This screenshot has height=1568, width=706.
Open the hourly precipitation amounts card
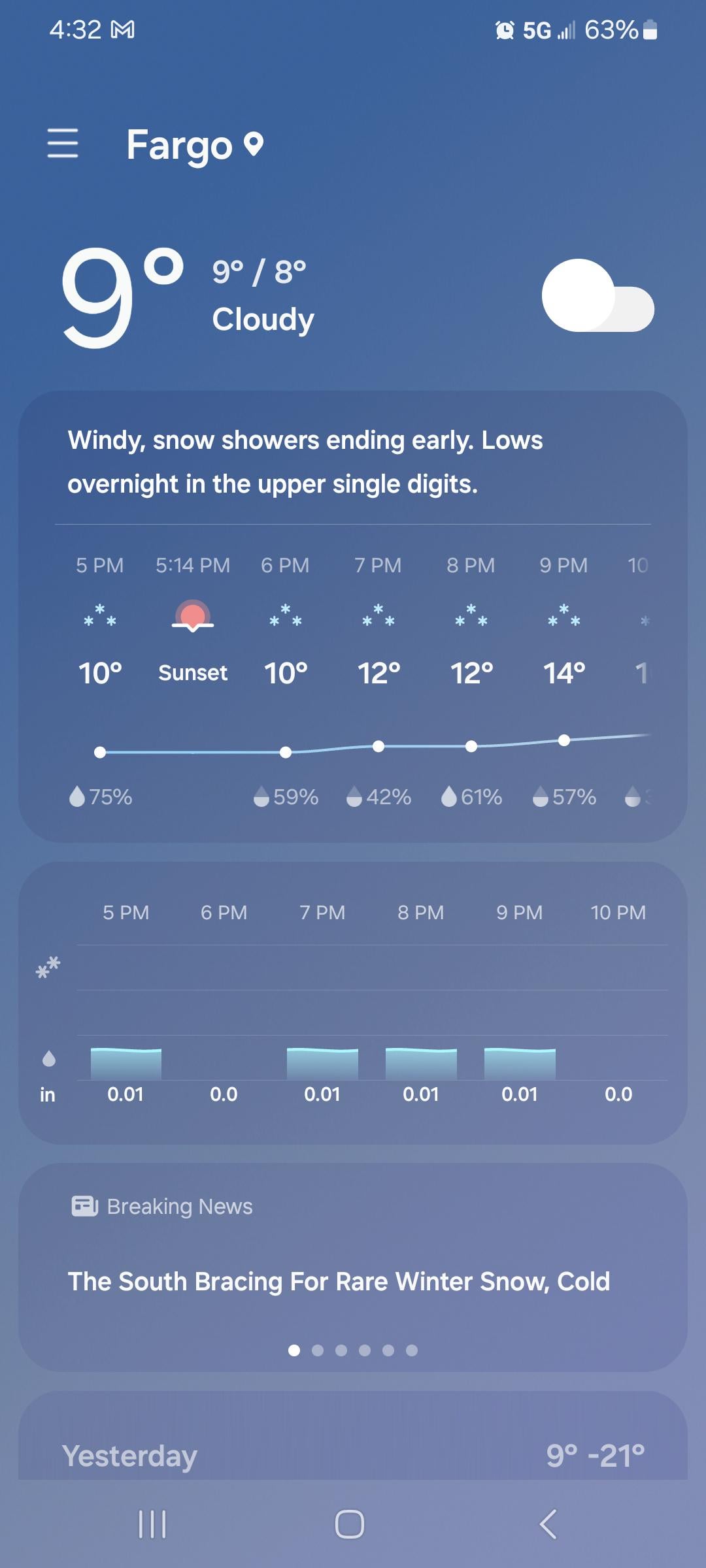pos(353,1003)
